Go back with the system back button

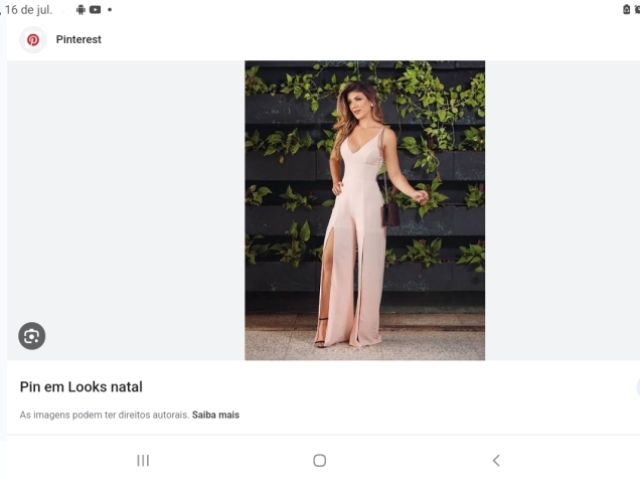[x=496, y=460]
